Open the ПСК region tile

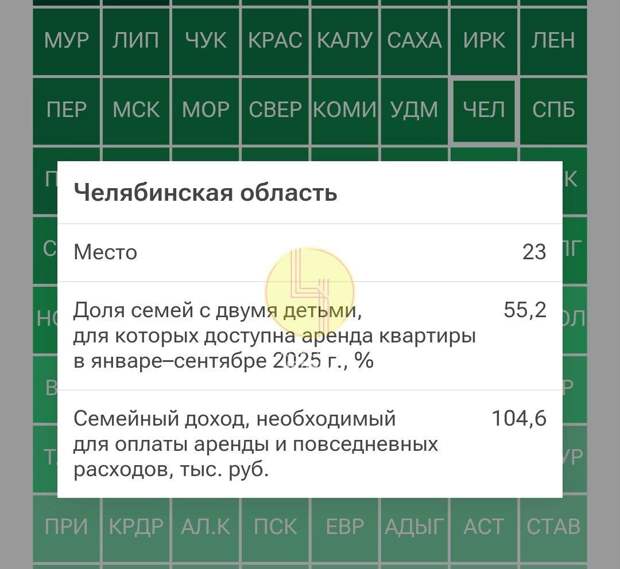275,526
